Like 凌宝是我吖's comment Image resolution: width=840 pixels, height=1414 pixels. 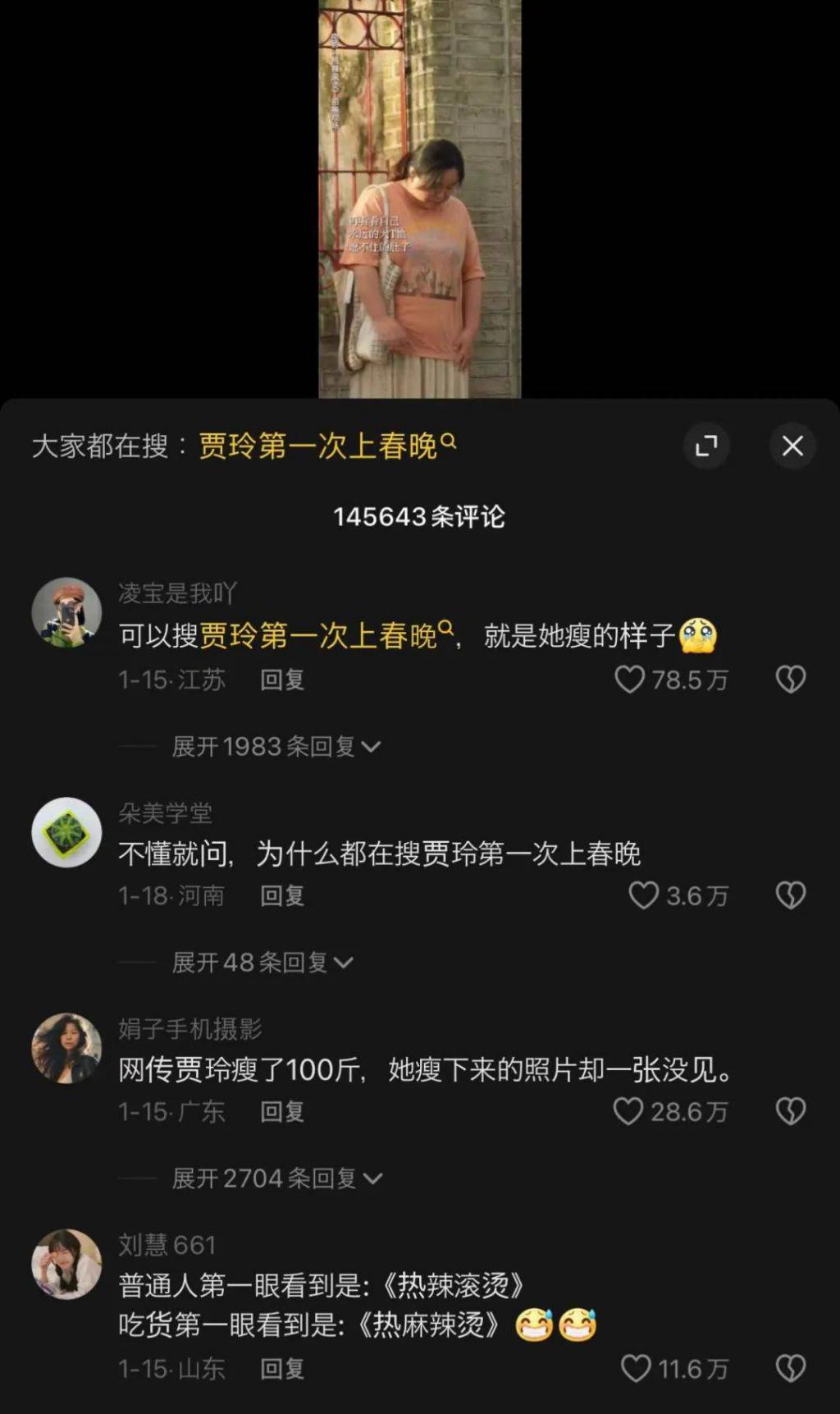[x=630, y=680]
